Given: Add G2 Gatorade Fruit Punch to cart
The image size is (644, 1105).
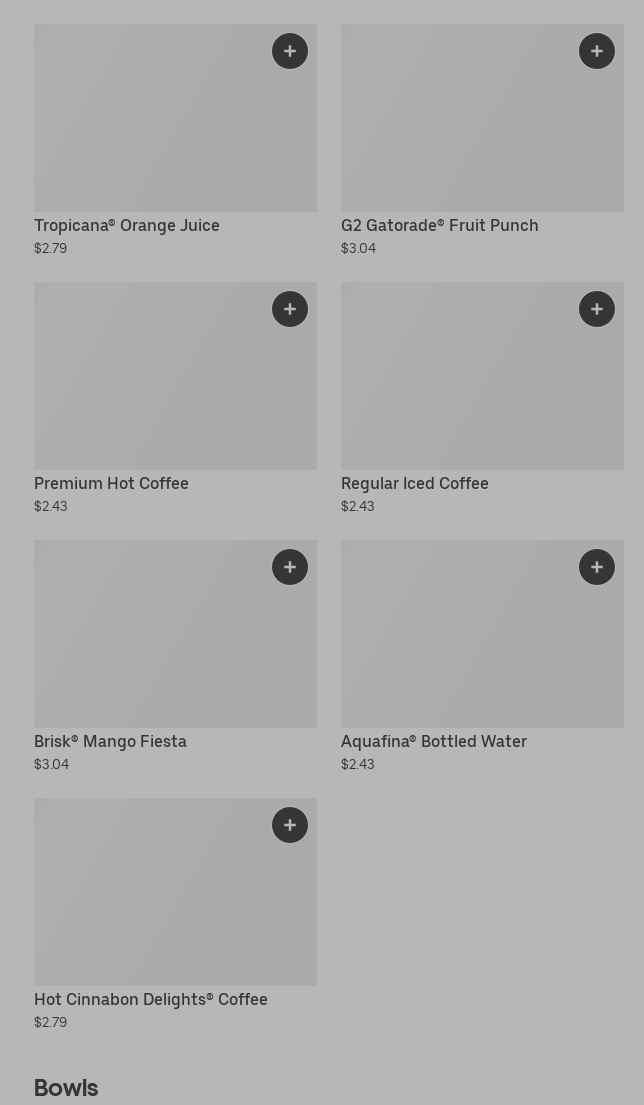Looking at the screenshot, I should pos(597,51).
